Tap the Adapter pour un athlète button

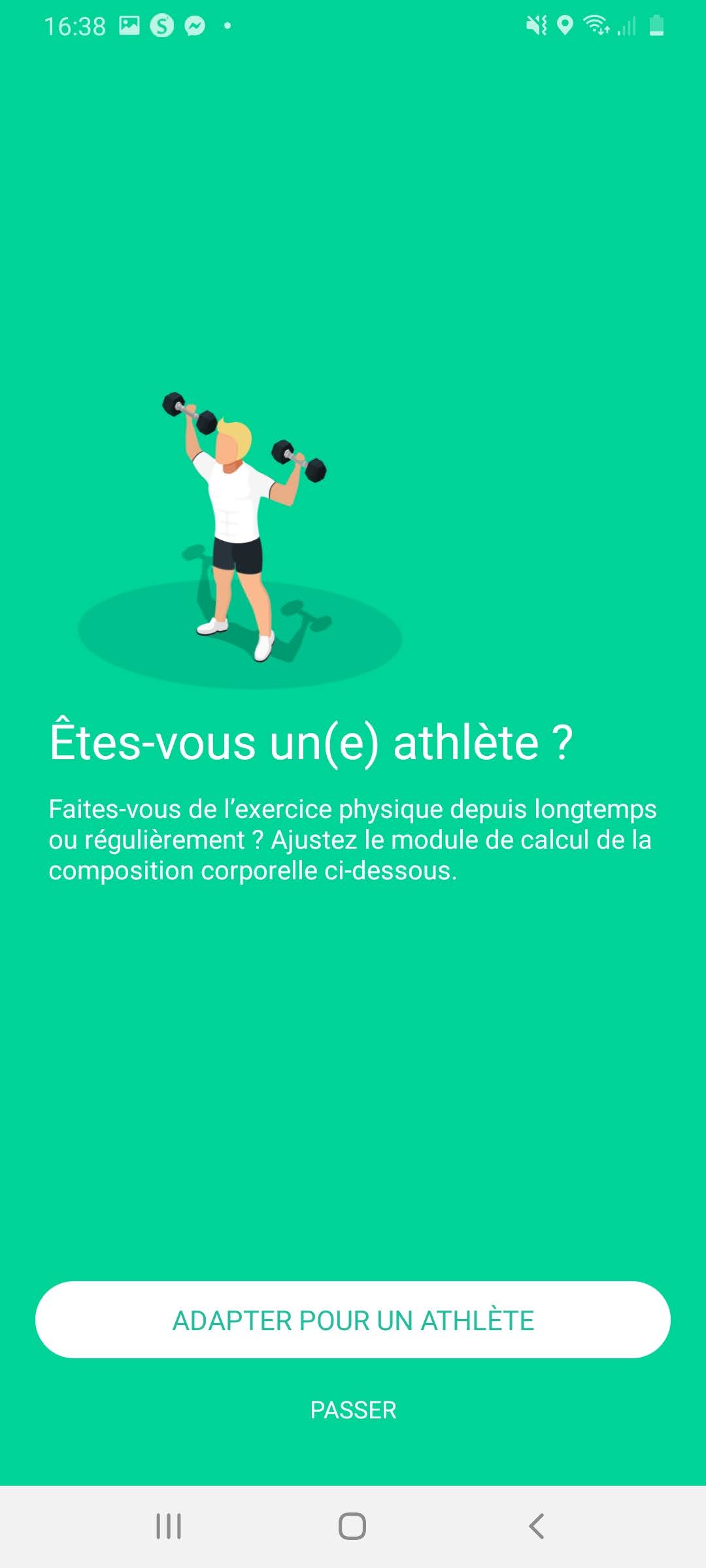353,1320
